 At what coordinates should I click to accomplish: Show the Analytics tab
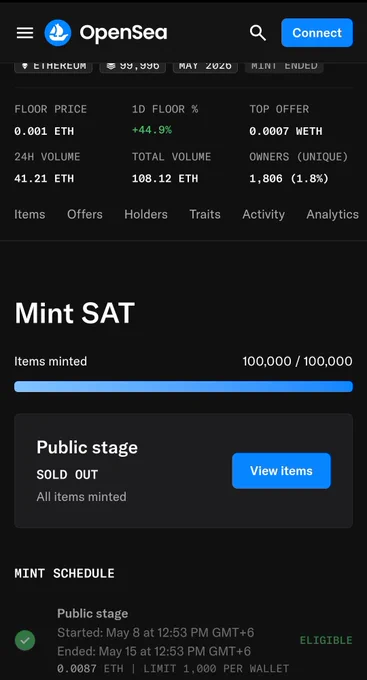pyautogui.click(x=332, y=214)
